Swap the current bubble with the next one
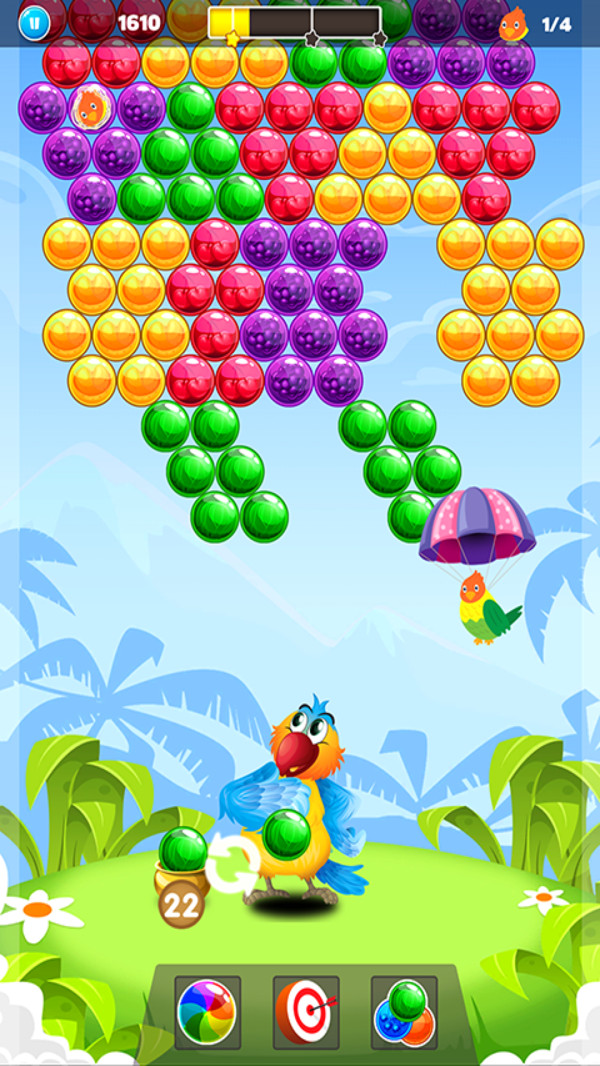Screen dimensions: 600x1066 (x=232, y=864)
